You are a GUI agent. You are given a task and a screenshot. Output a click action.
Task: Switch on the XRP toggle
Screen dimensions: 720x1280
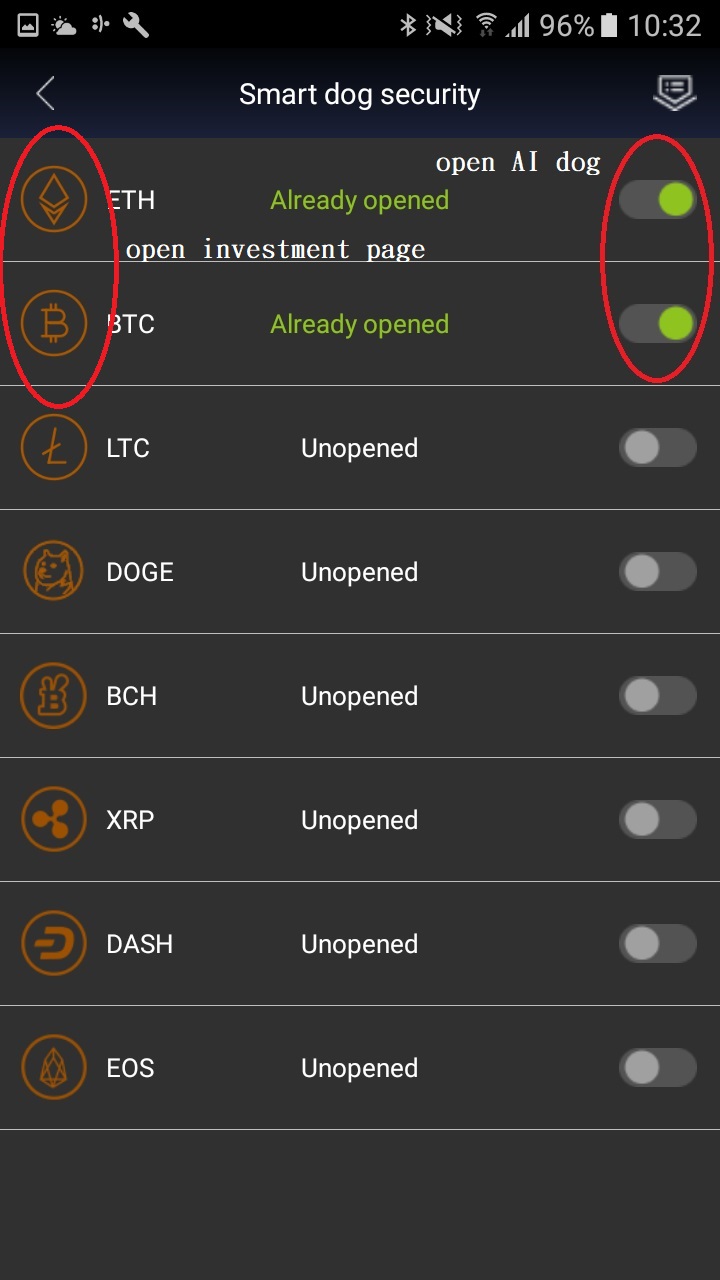click(x=657, y=820)
